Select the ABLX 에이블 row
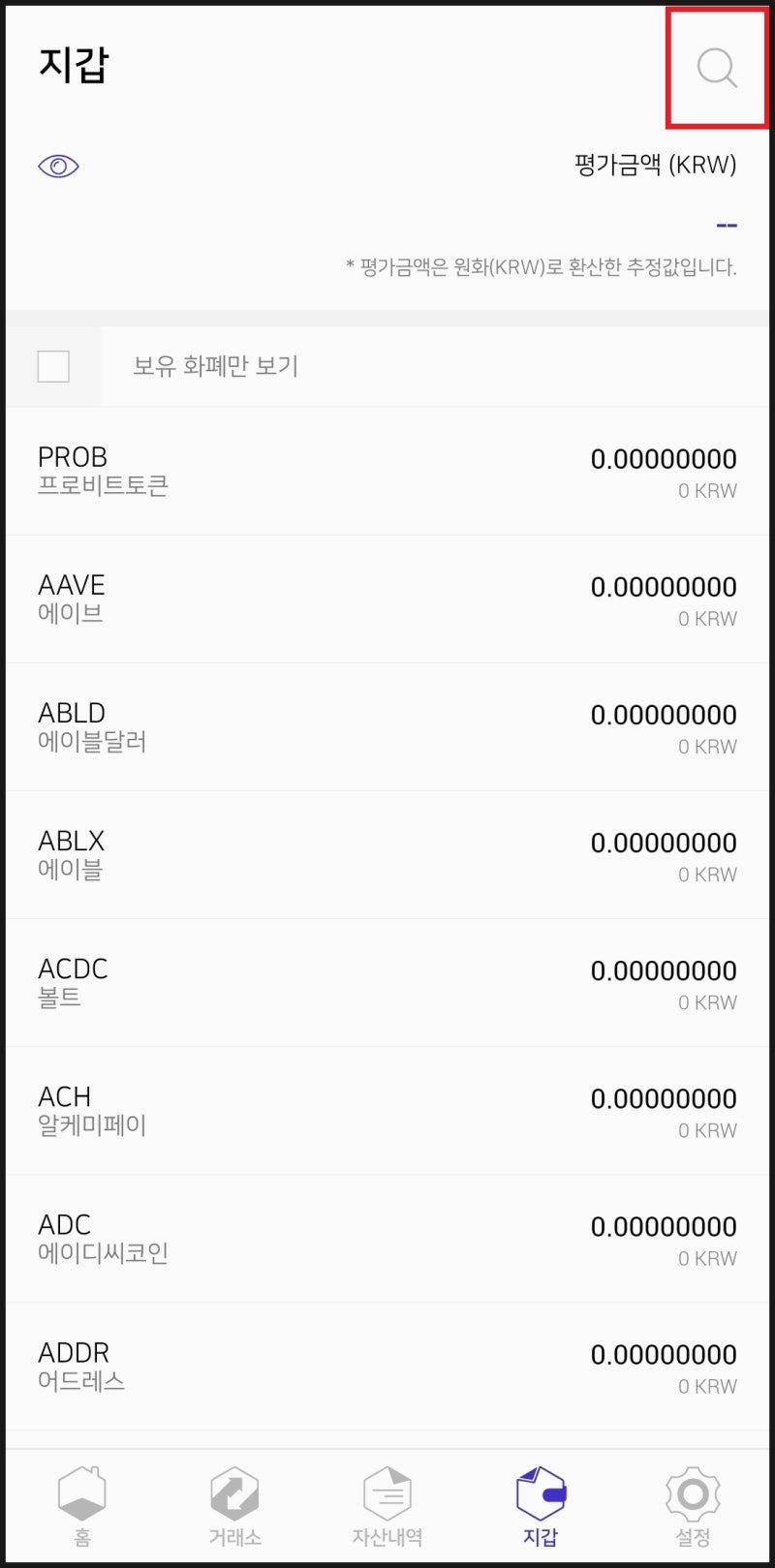775x1568 pixels. point(387,853)
